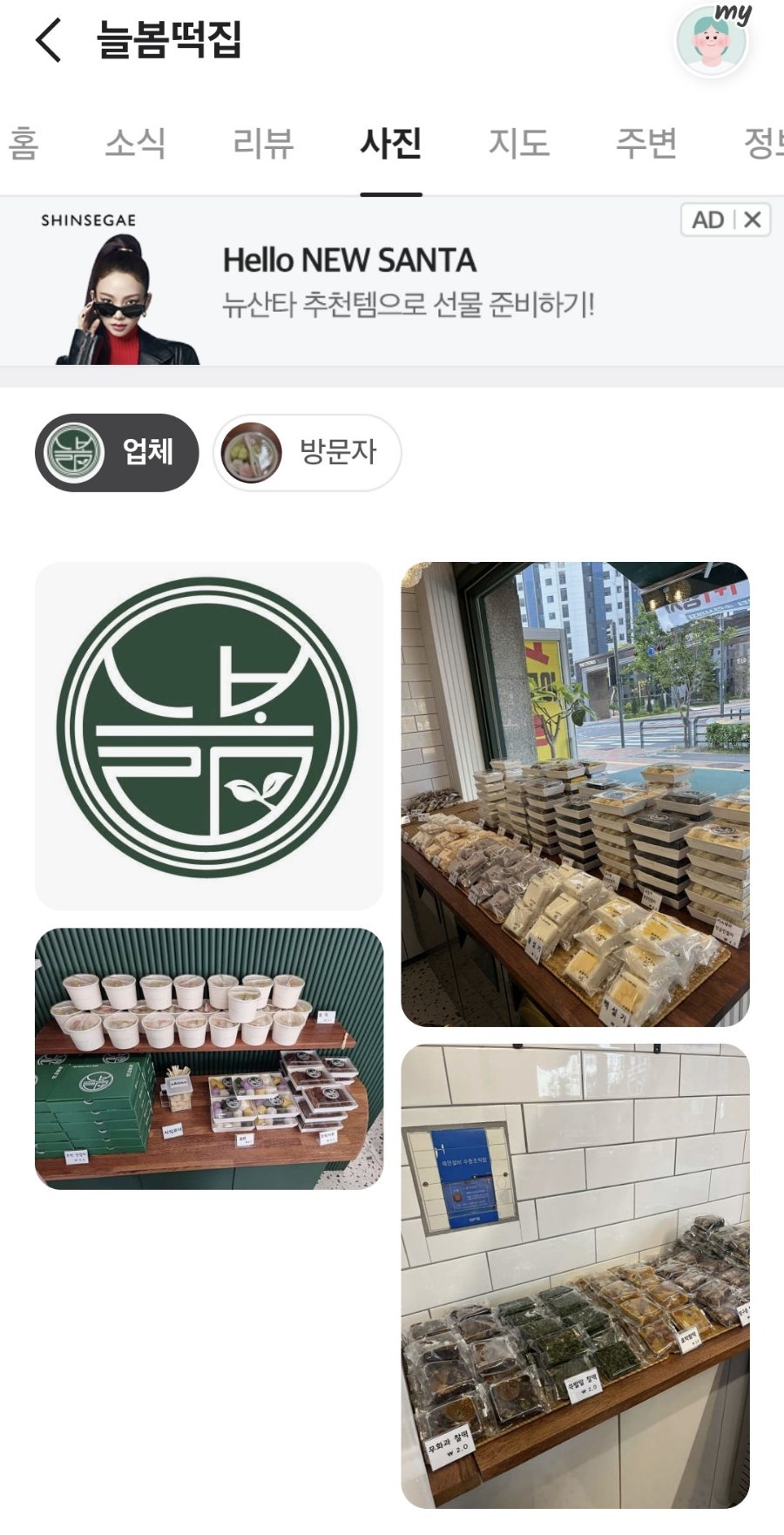
Task: Switch to the 홈 tab
Action: [x=24, y=143]
